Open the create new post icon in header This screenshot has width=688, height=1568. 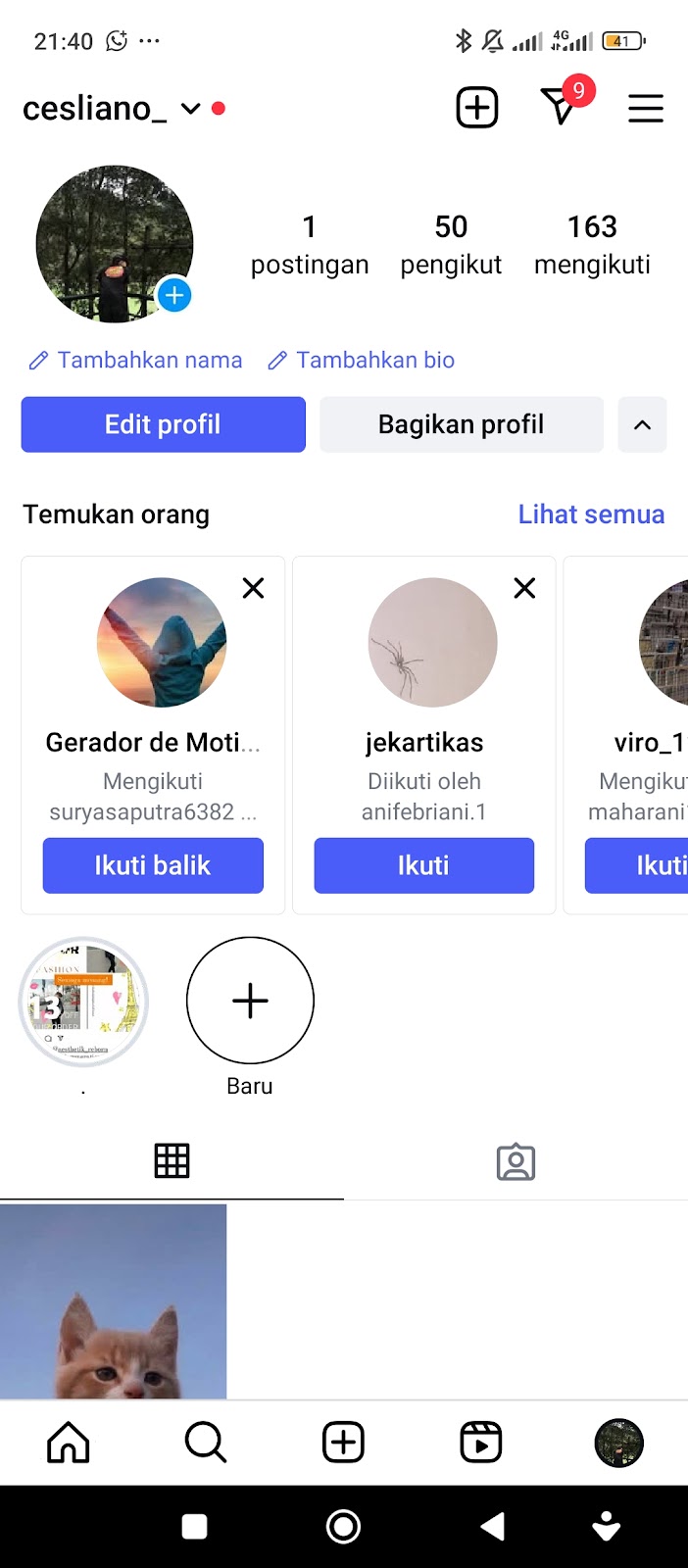coord(477,108)
